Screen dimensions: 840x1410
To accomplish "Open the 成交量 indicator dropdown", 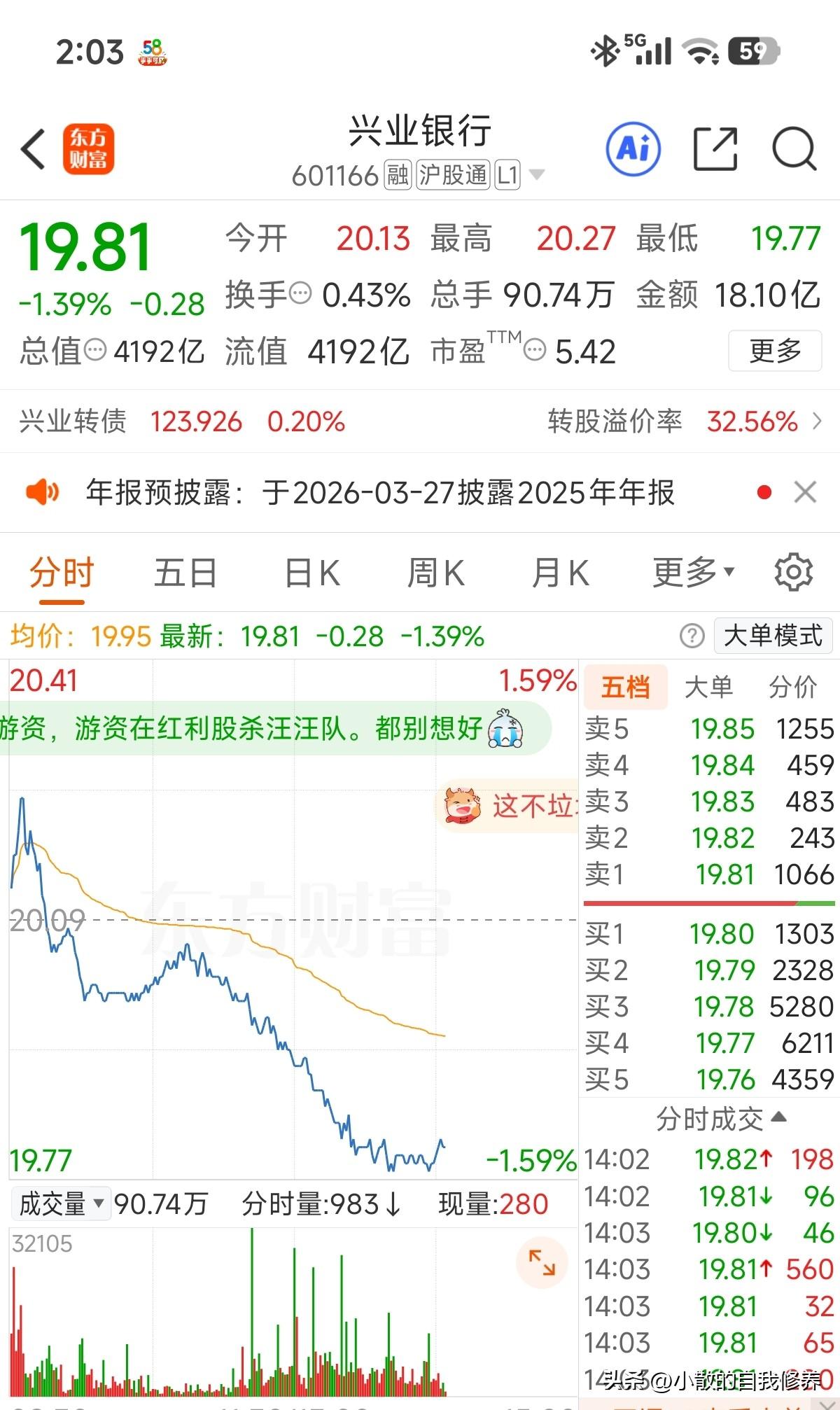I will click(x=61, y=1203).
